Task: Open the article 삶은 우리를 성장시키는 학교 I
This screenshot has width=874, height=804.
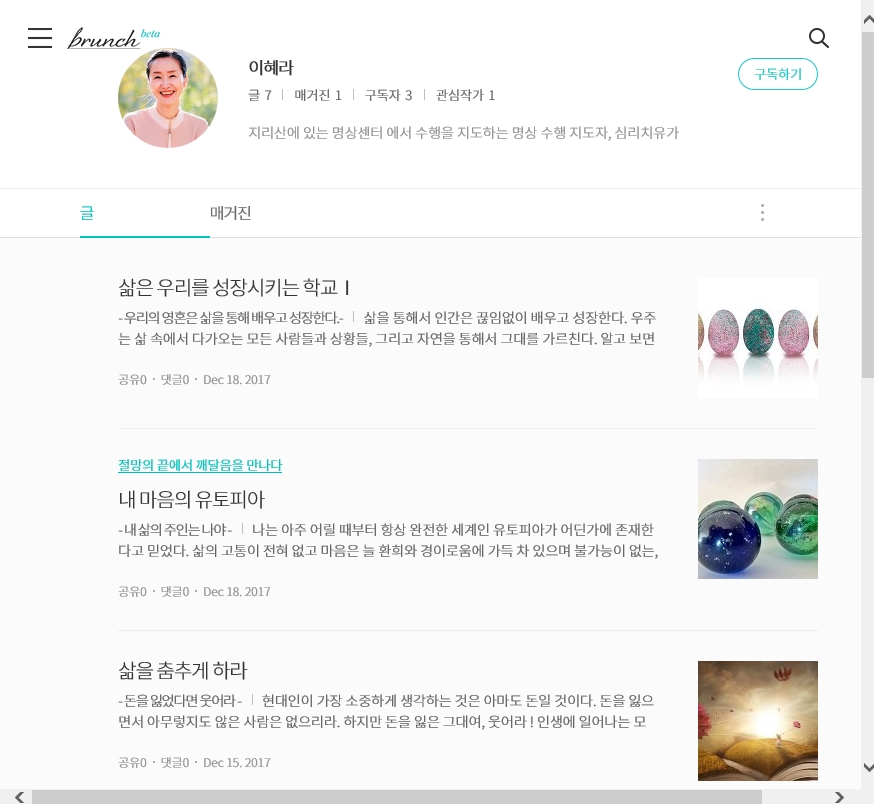Action: click(234, 287)
